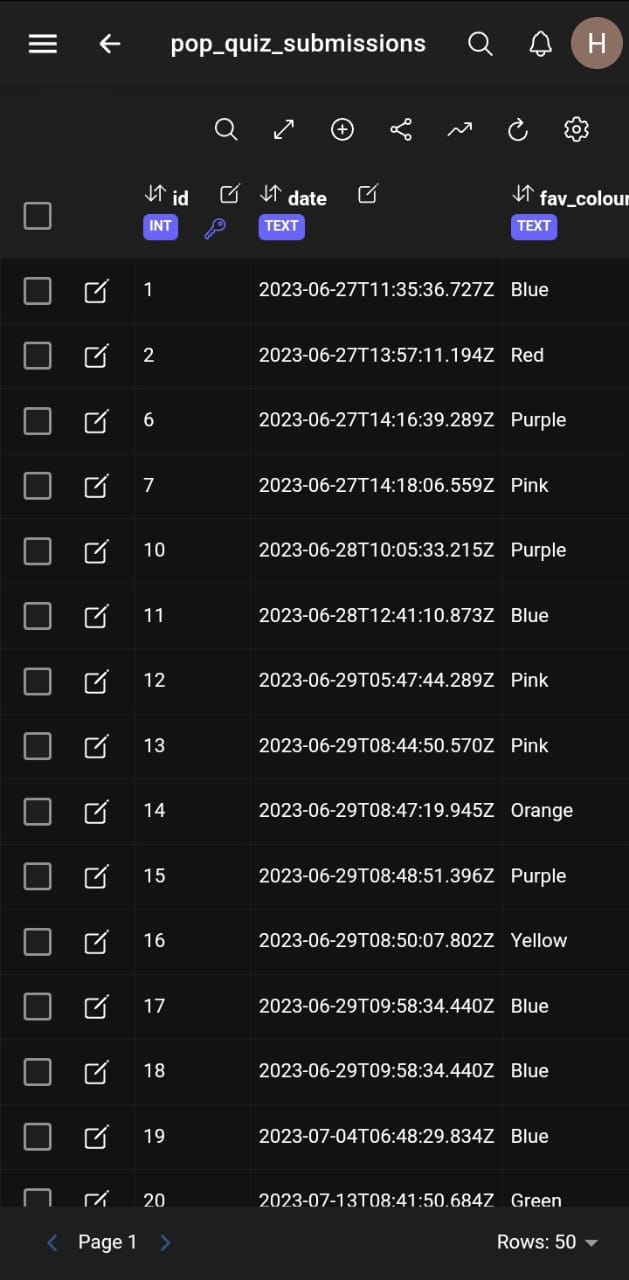The width and height of the screenshot is (629, 1280).
Task: Go to the next page
Action: point(166,1242)
